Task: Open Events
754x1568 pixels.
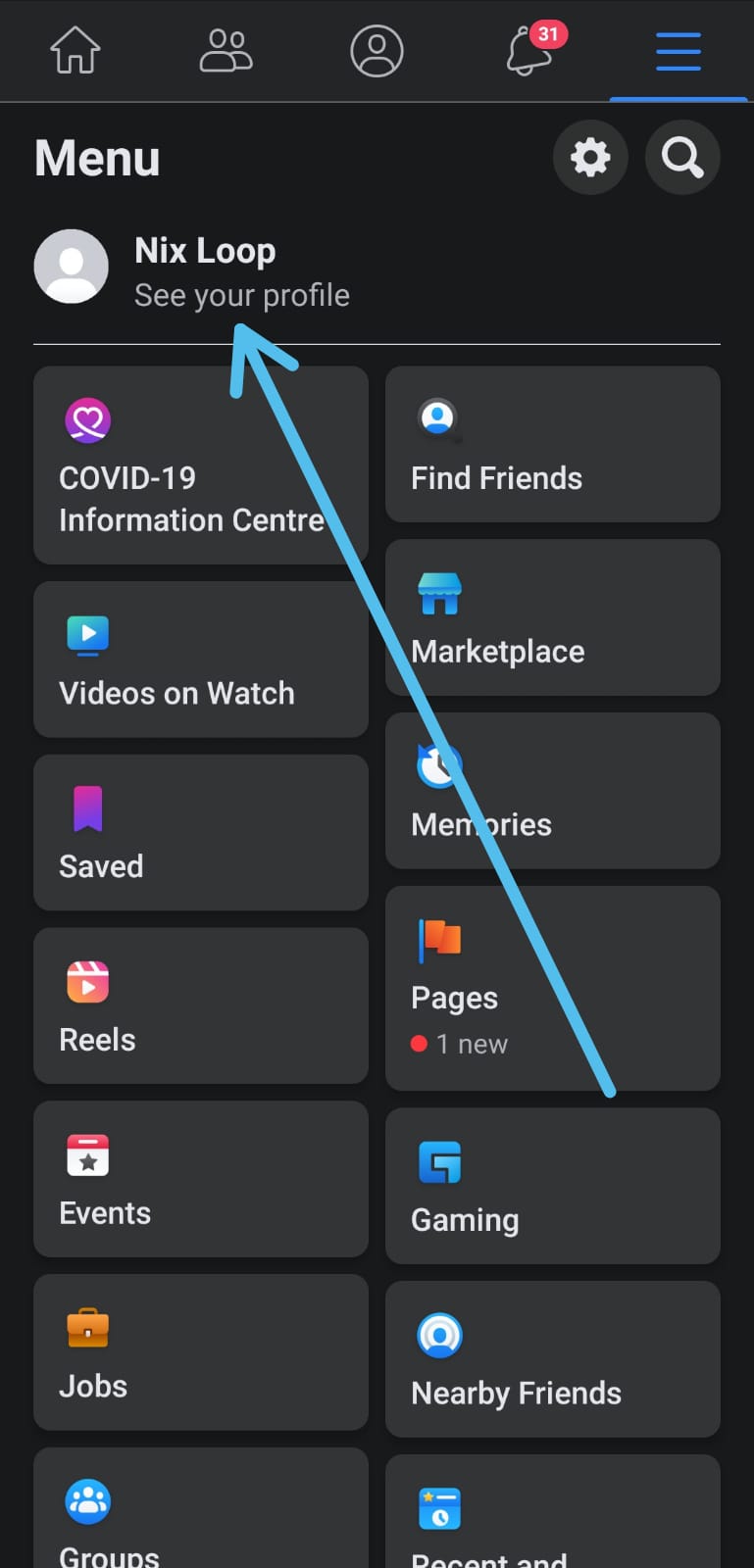Action: [201, 1179]
